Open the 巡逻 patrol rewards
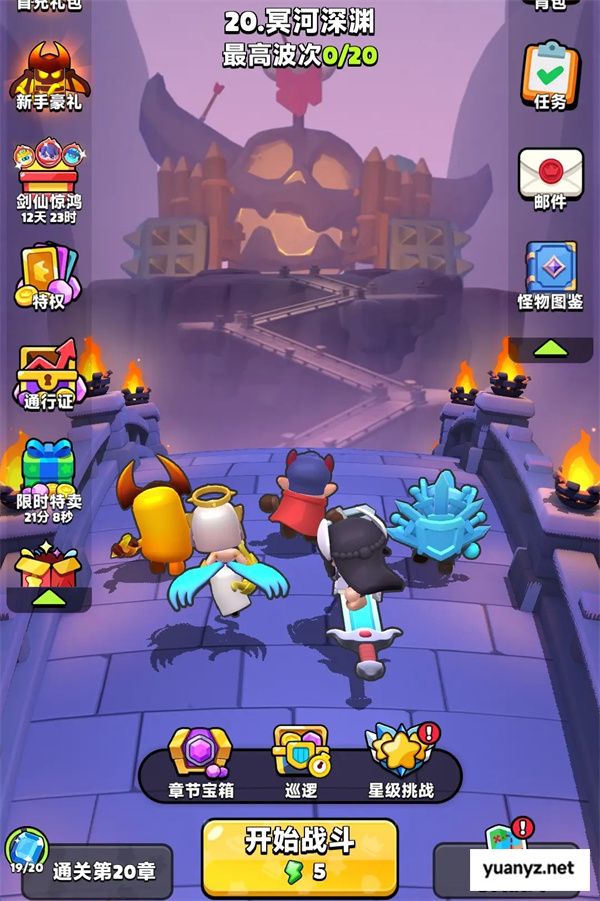 click(x=300, y=762)
